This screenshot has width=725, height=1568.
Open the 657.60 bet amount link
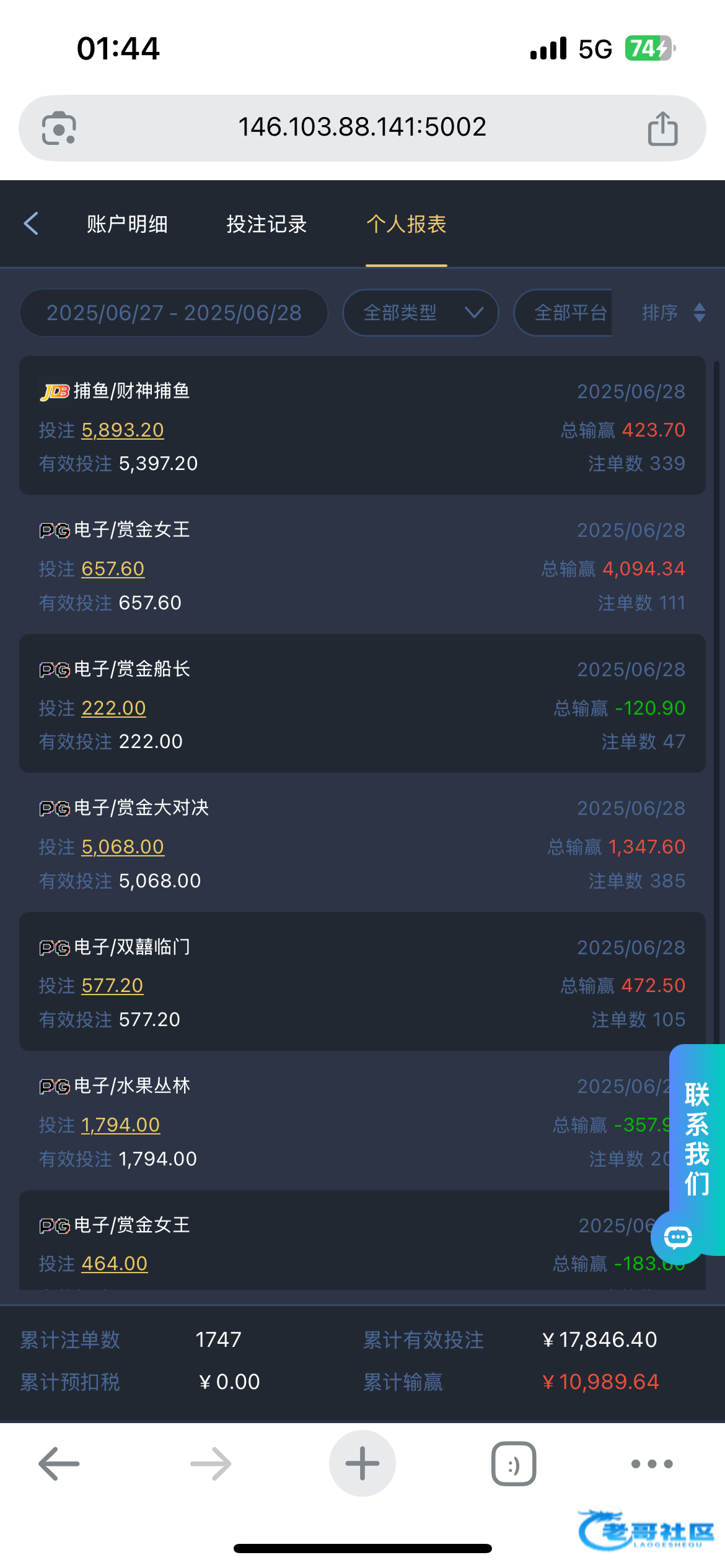tap(113, 568)
